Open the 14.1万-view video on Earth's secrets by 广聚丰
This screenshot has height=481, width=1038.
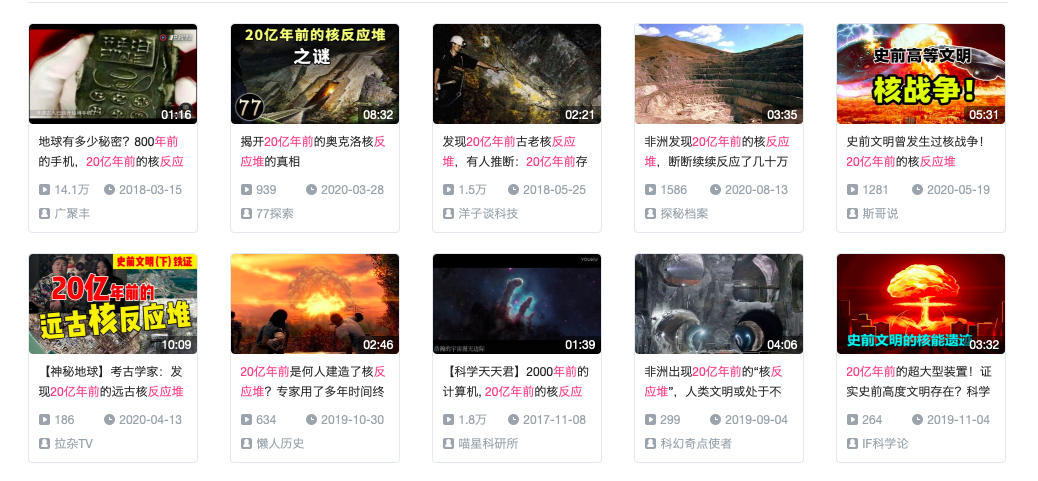(112, 73)
